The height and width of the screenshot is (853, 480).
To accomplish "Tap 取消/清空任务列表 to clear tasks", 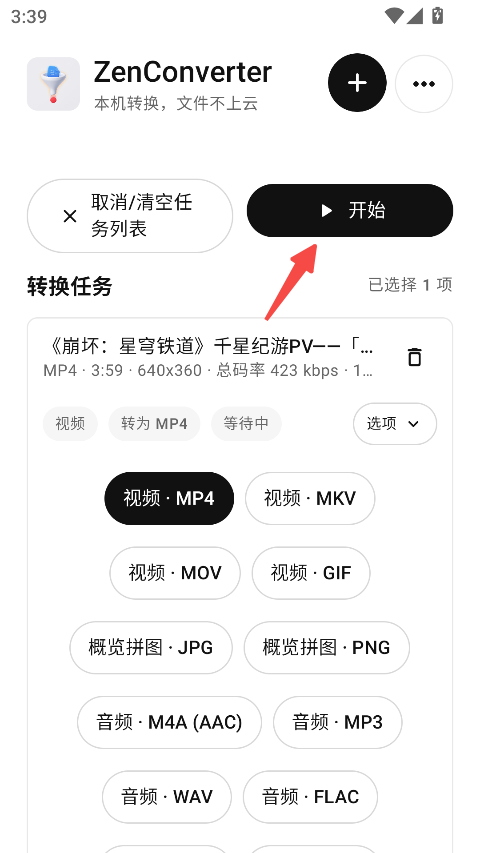I will (x=130, y=216).
